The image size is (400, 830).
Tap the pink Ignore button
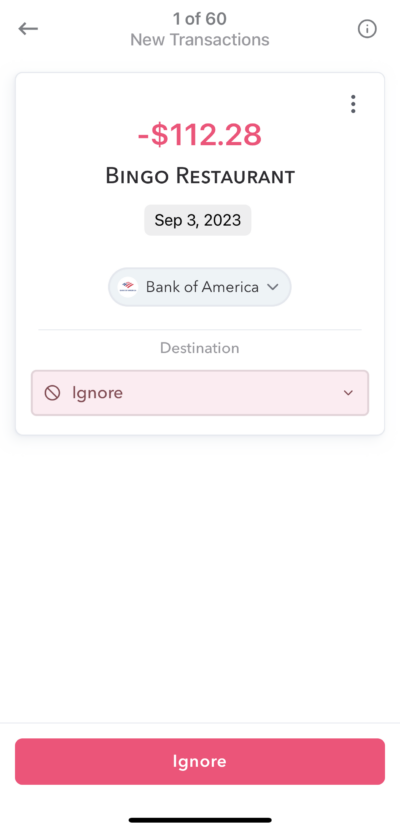coord(200,761)
